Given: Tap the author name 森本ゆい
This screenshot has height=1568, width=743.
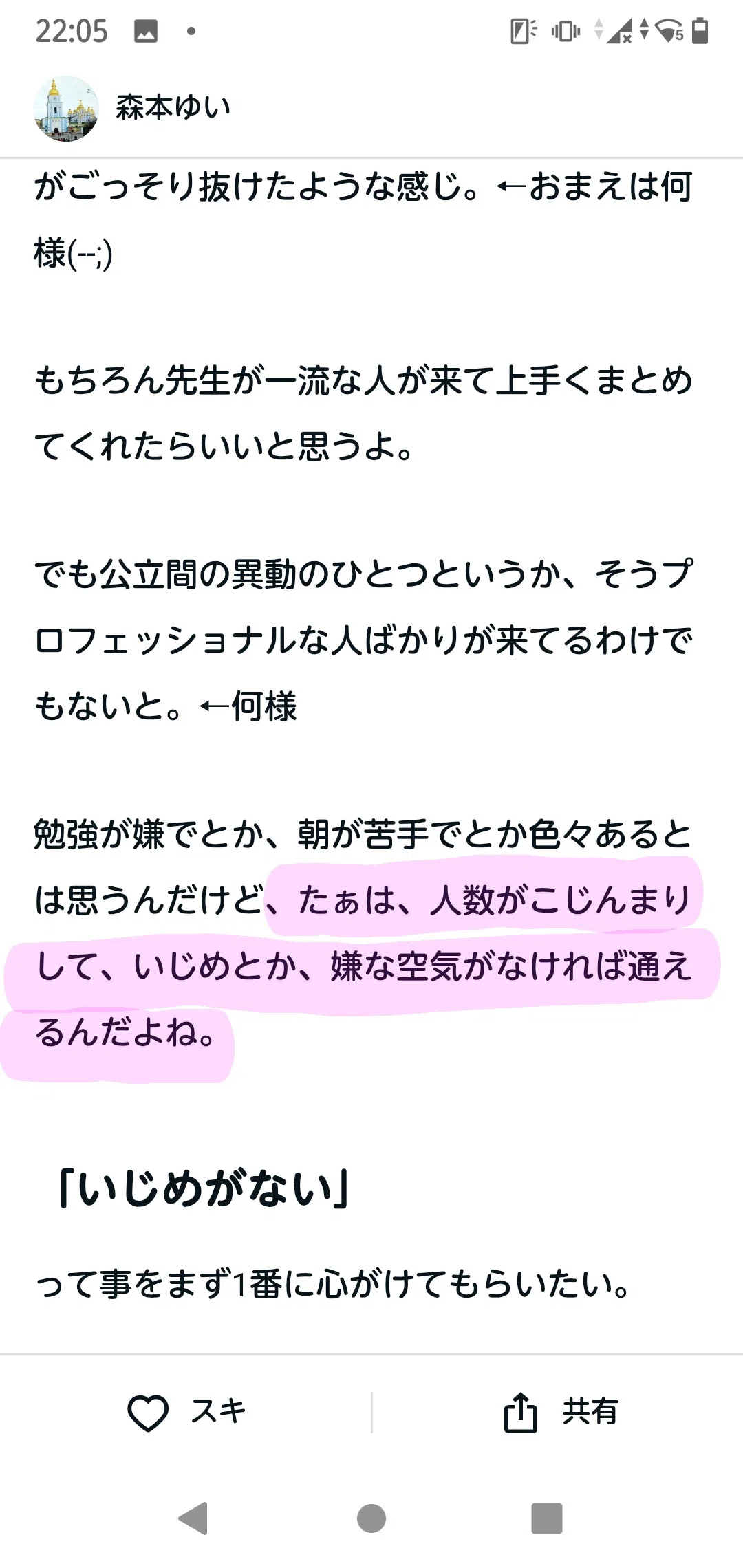Looking at the screenshot, I should pos(173,108).
